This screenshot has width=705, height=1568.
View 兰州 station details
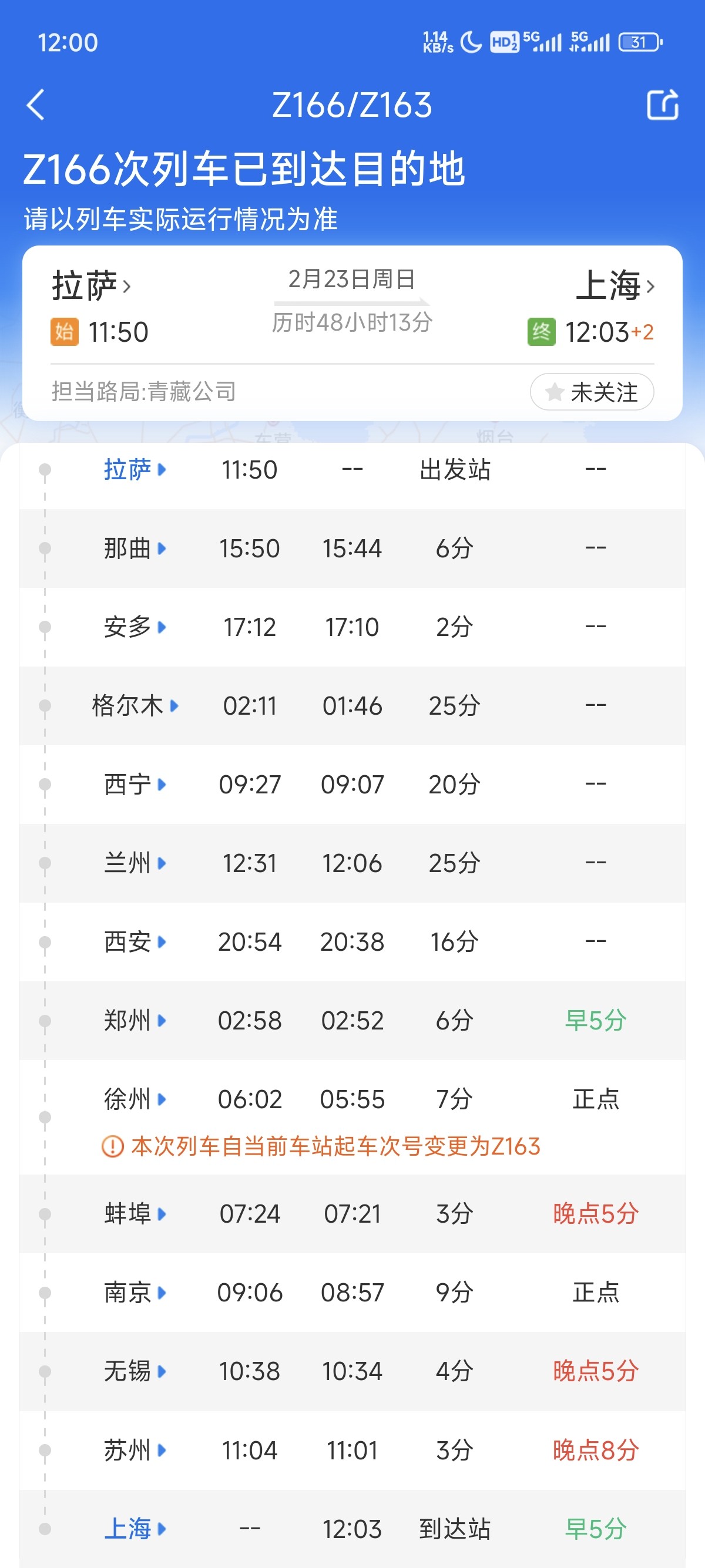click(x=135, y=863)
